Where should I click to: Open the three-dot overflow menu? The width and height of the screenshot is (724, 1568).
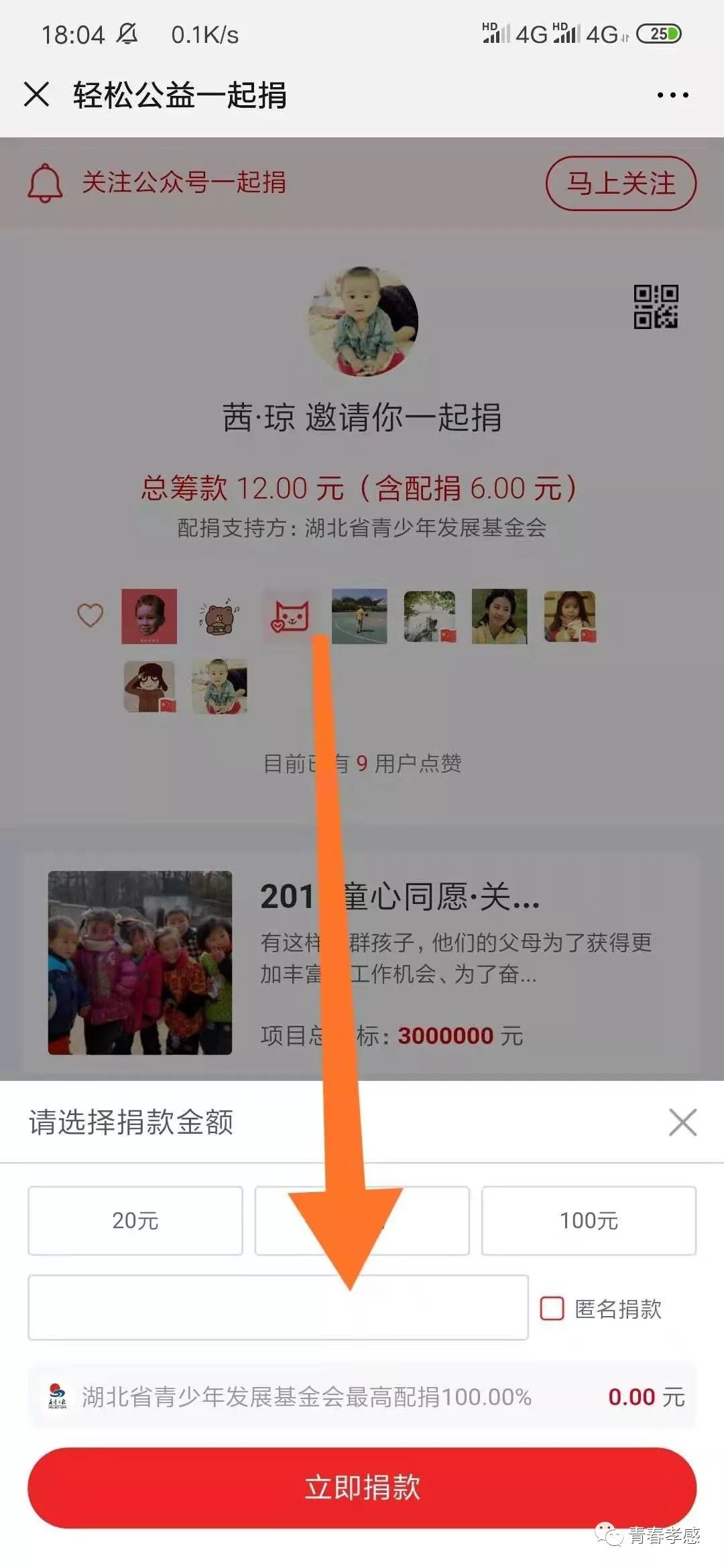pos(672,95)
